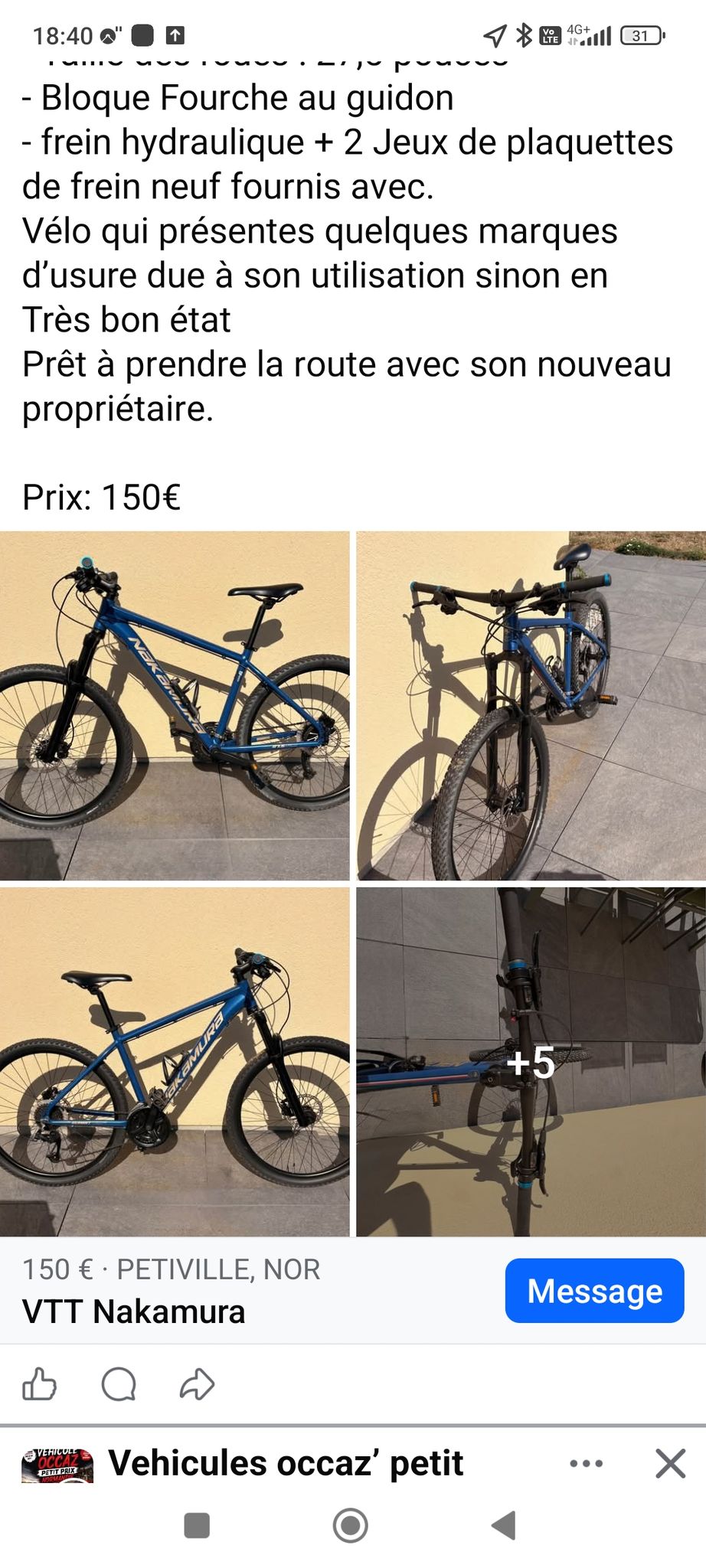Go back with the system back button
706x1568 pixels.
(x=504, y=1525)
